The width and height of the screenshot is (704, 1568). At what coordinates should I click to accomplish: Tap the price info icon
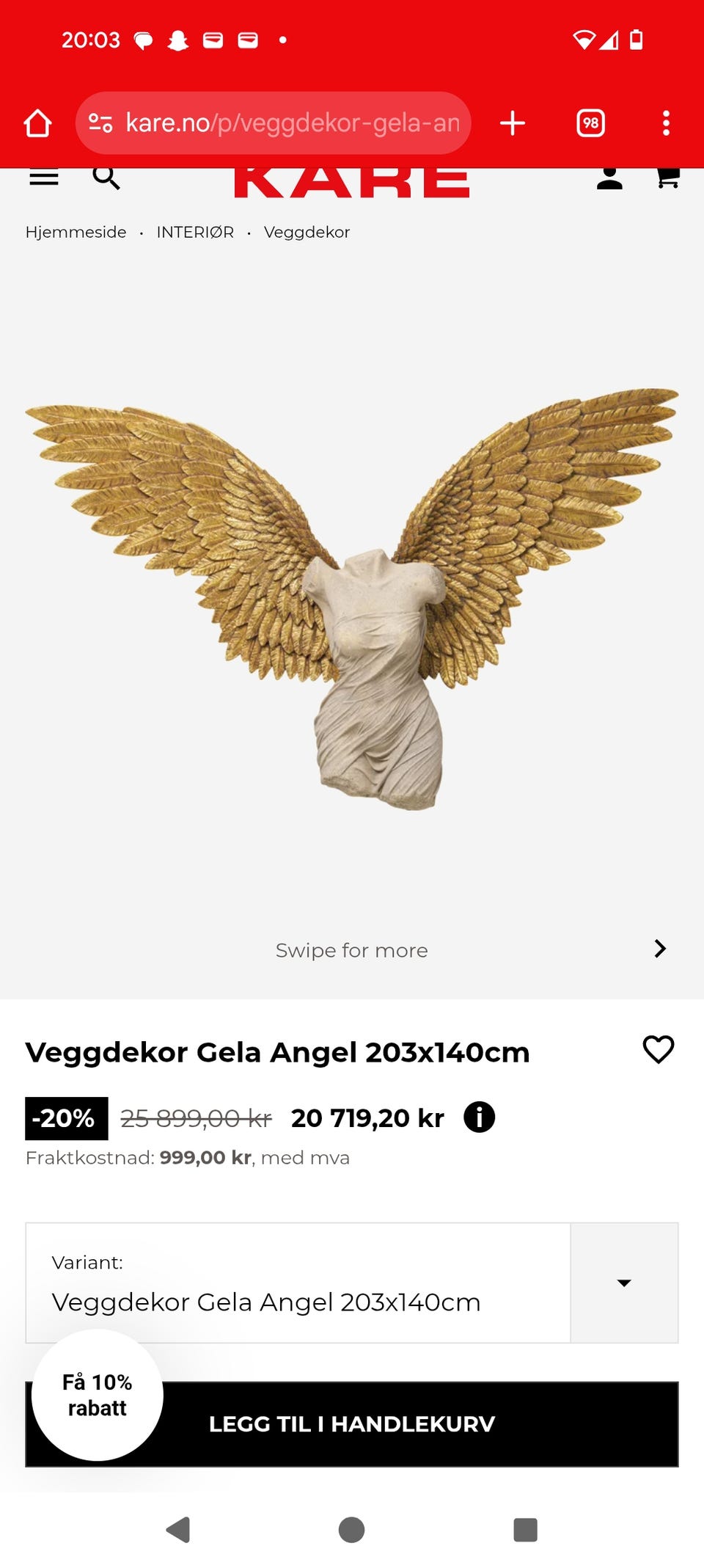[480, 1117]
